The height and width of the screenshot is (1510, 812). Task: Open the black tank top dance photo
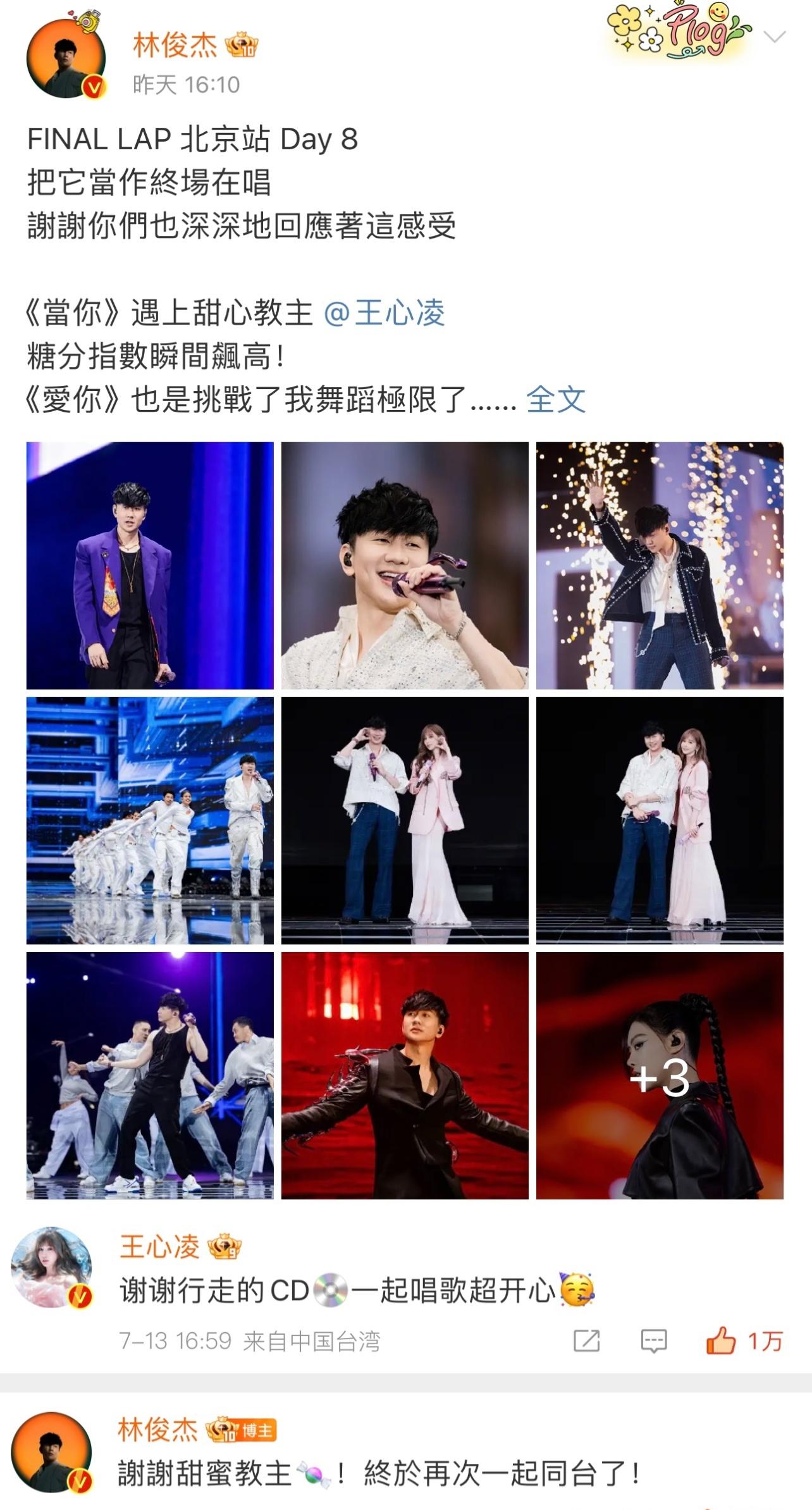[150, 1075]
